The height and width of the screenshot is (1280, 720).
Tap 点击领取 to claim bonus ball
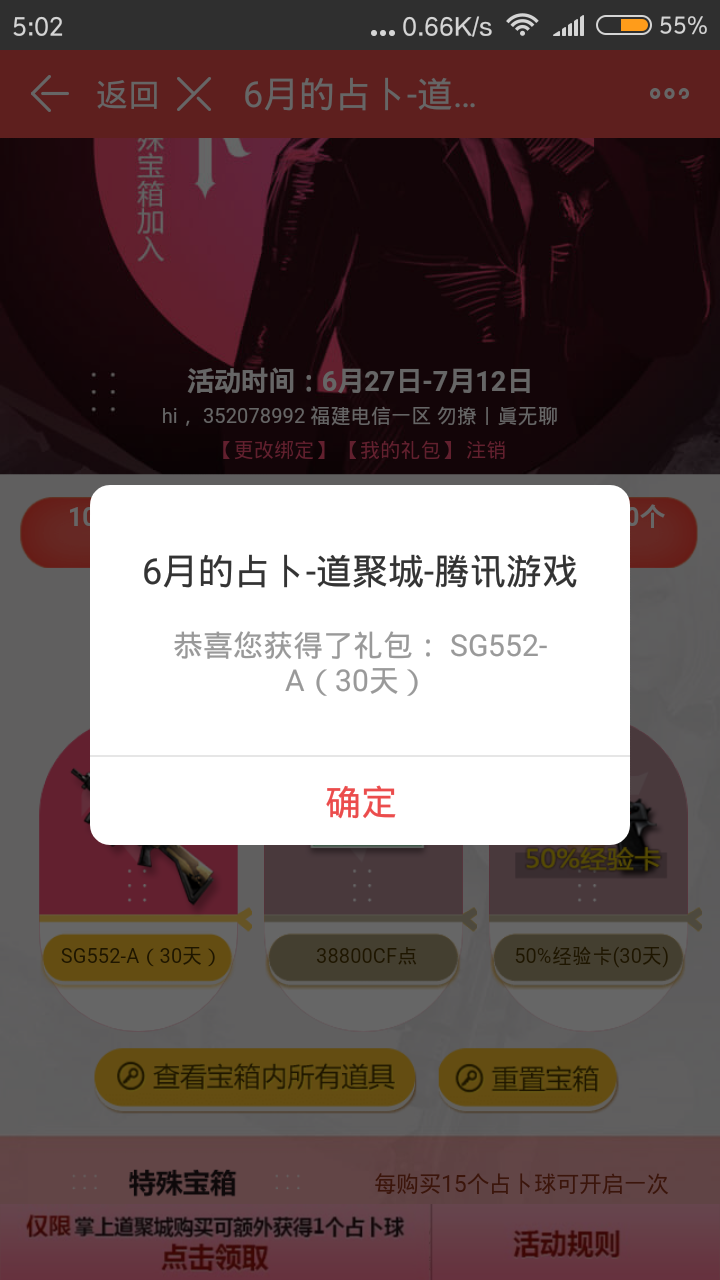click(215, 1257)
